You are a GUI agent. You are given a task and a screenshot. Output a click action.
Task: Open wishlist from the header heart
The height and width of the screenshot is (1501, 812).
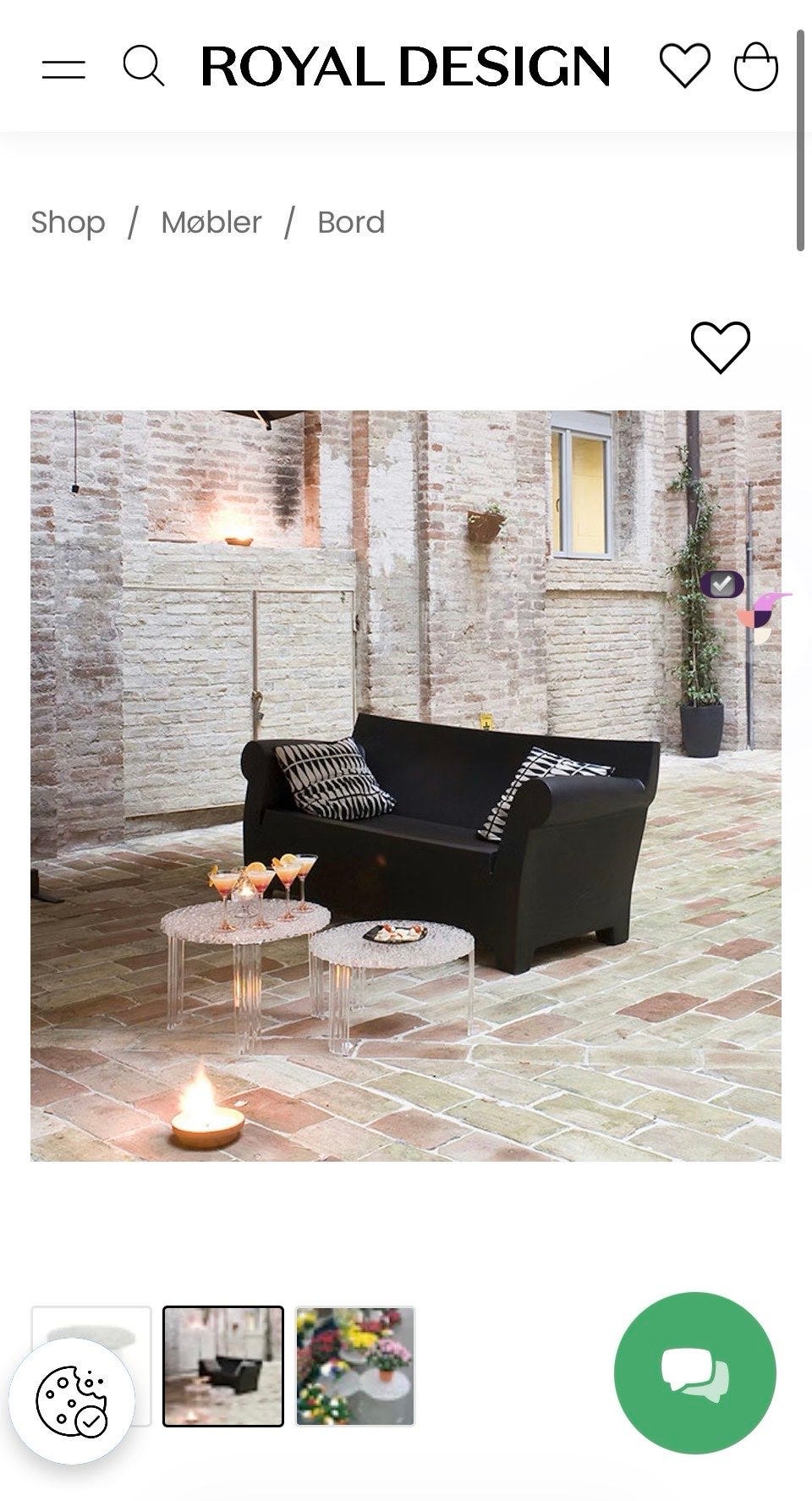684,66
